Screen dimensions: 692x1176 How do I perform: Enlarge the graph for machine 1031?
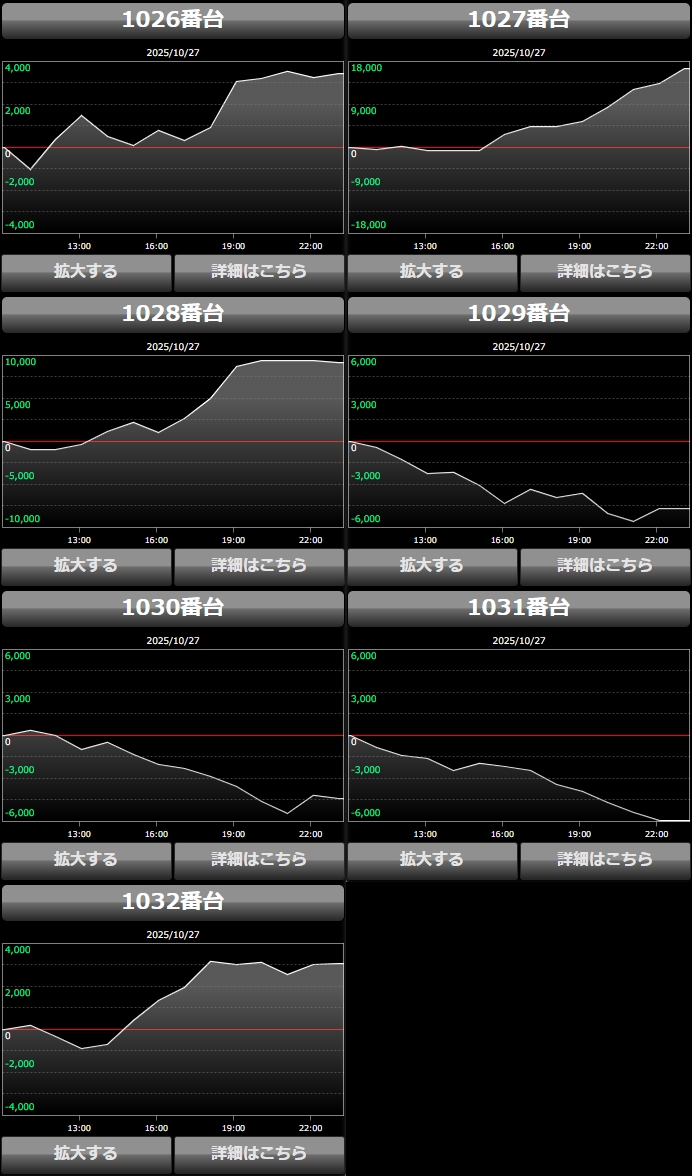[432, 860]
